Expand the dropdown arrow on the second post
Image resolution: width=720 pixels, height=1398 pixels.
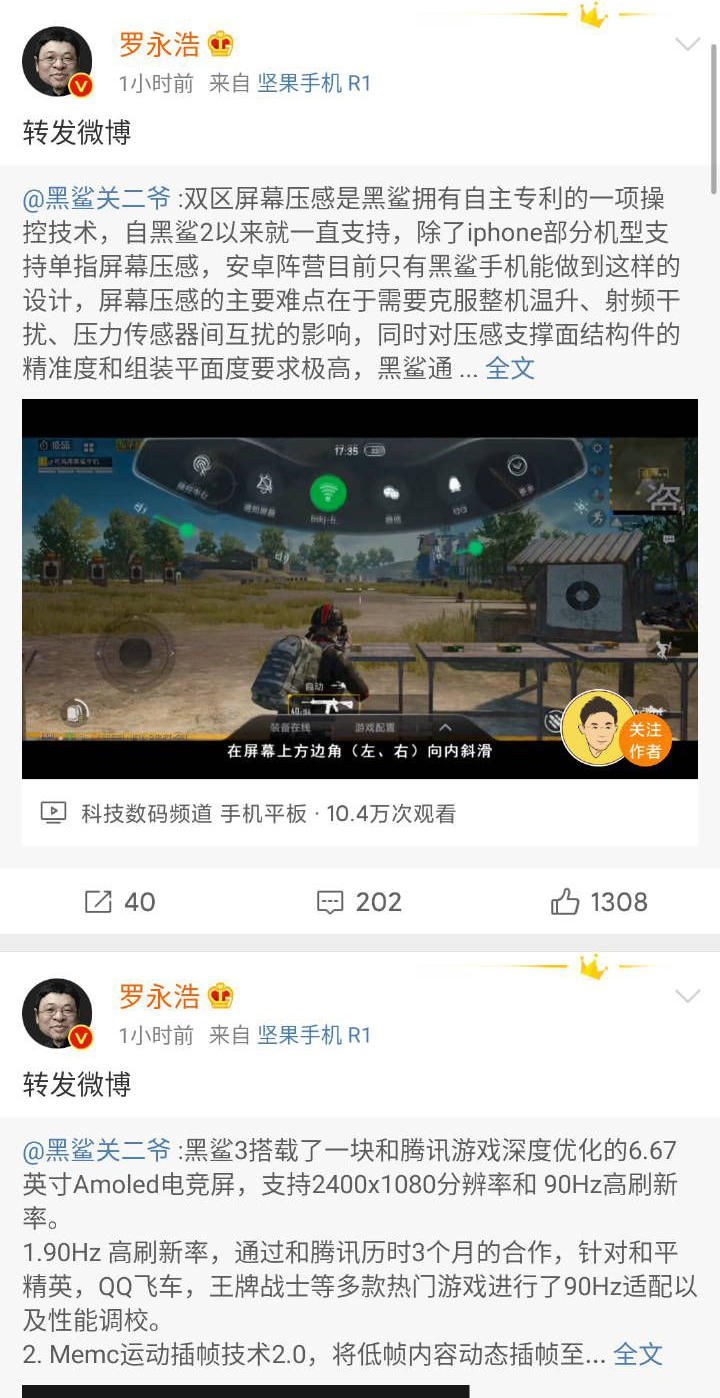point(688,996)
